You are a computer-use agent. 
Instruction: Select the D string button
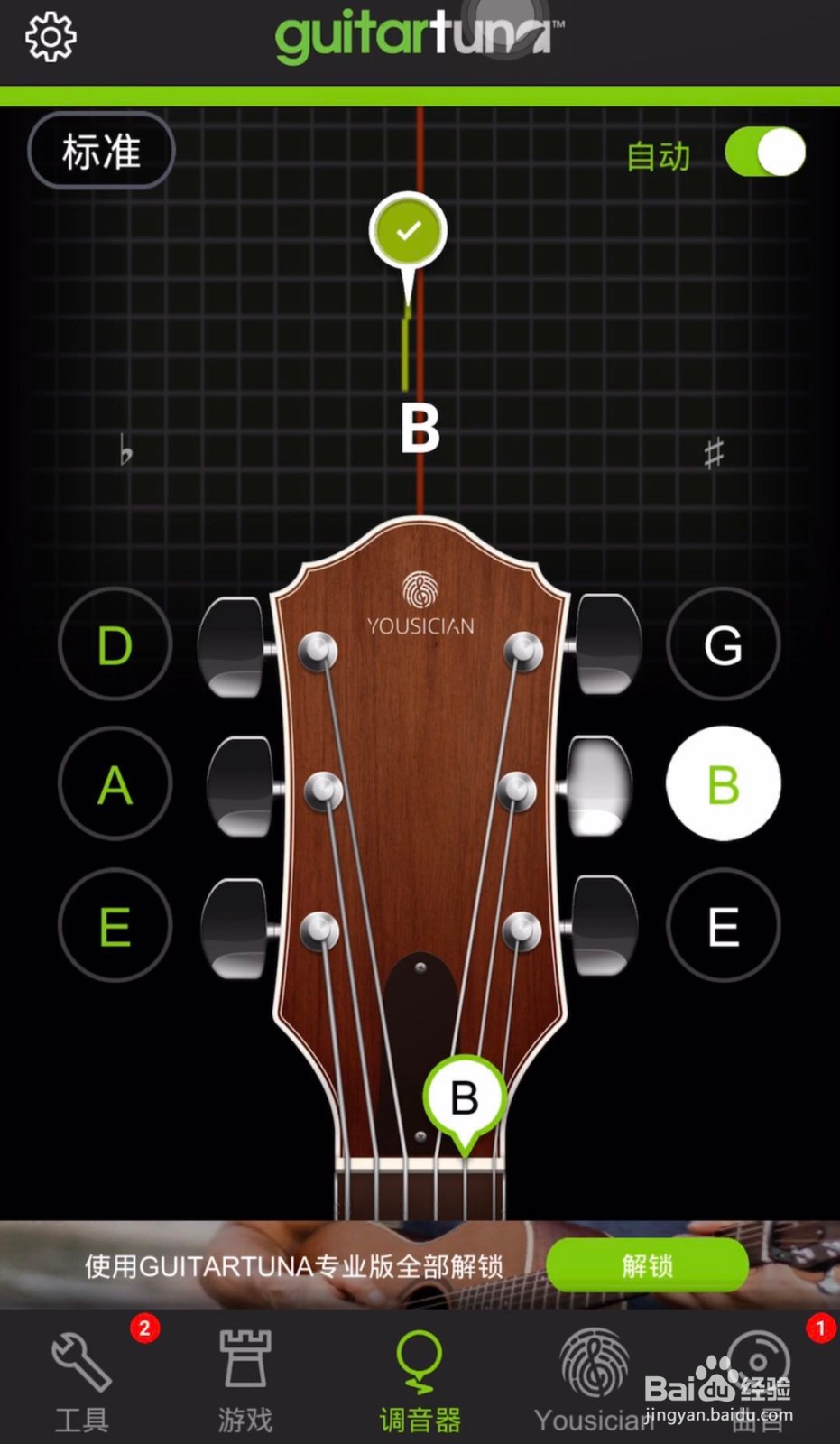115,644
